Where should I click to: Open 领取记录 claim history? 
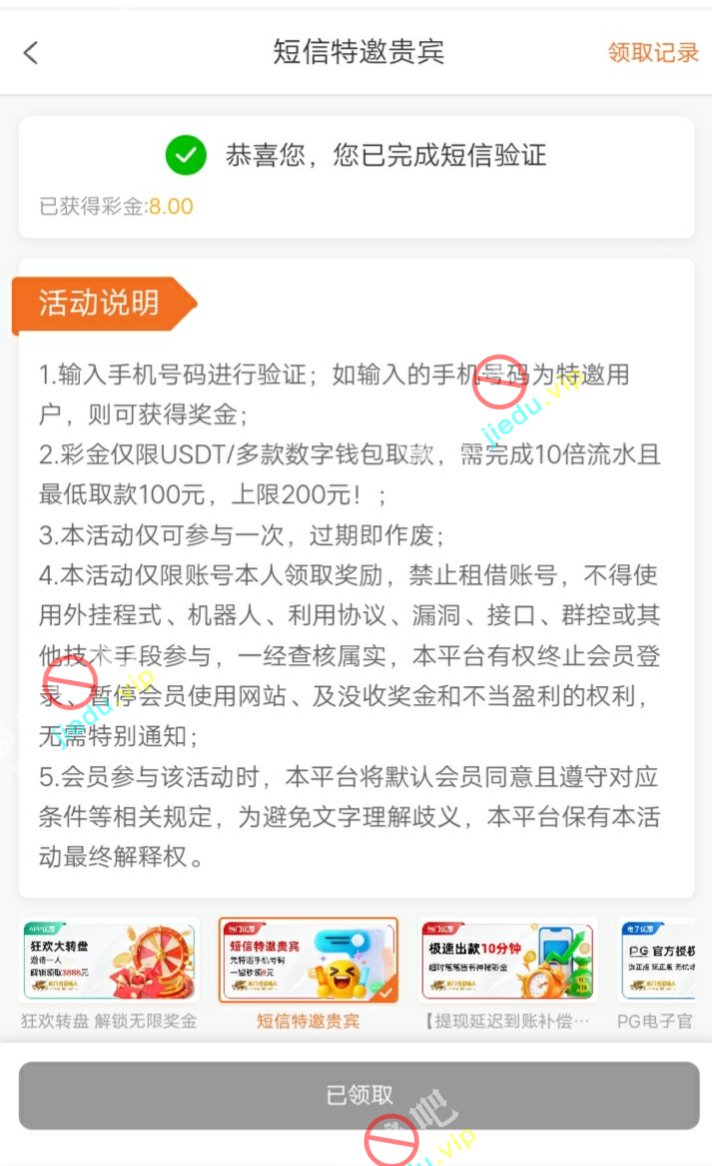(x=653, y=53)
